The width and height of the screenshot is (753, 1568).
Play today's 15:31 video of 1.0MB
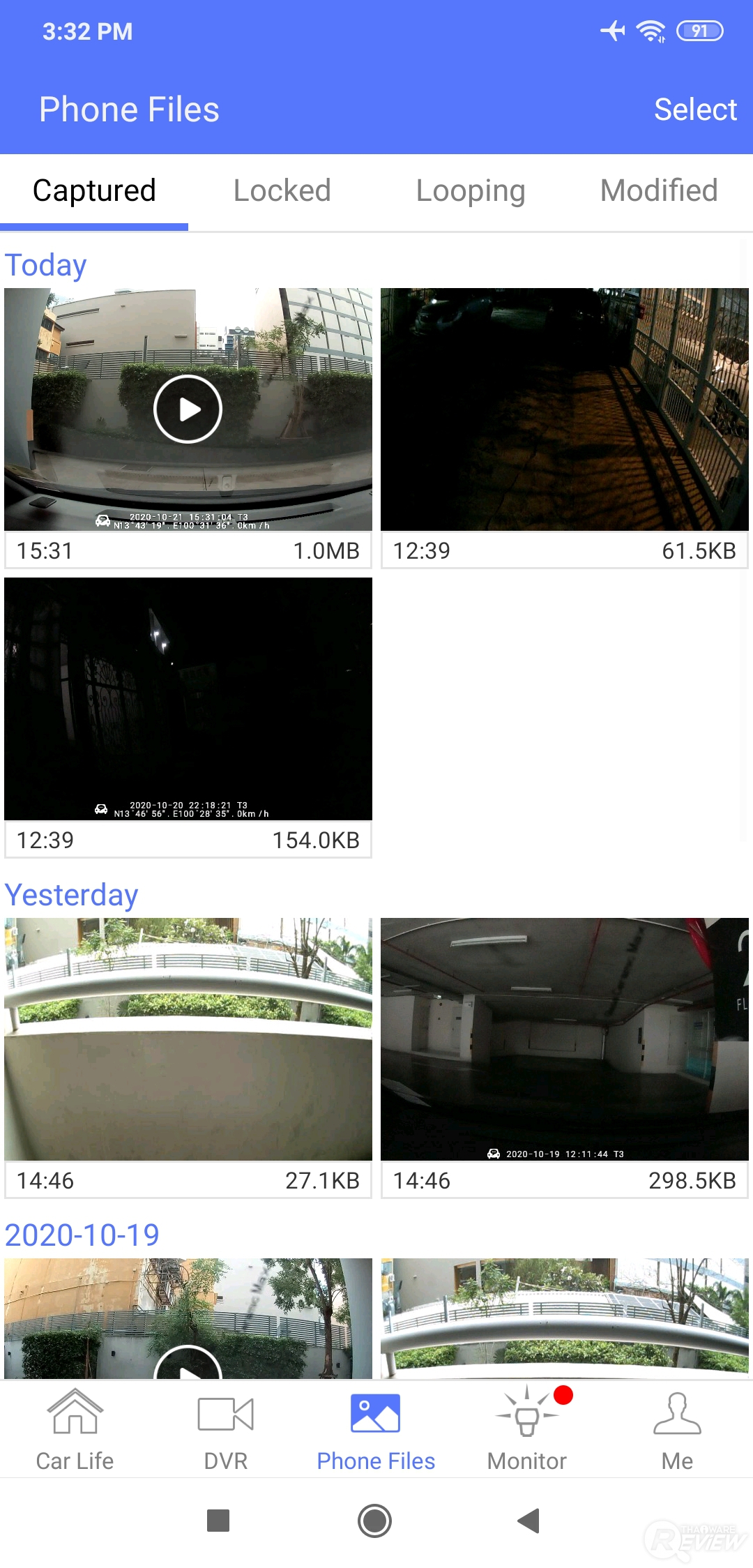tap(188, 409)
